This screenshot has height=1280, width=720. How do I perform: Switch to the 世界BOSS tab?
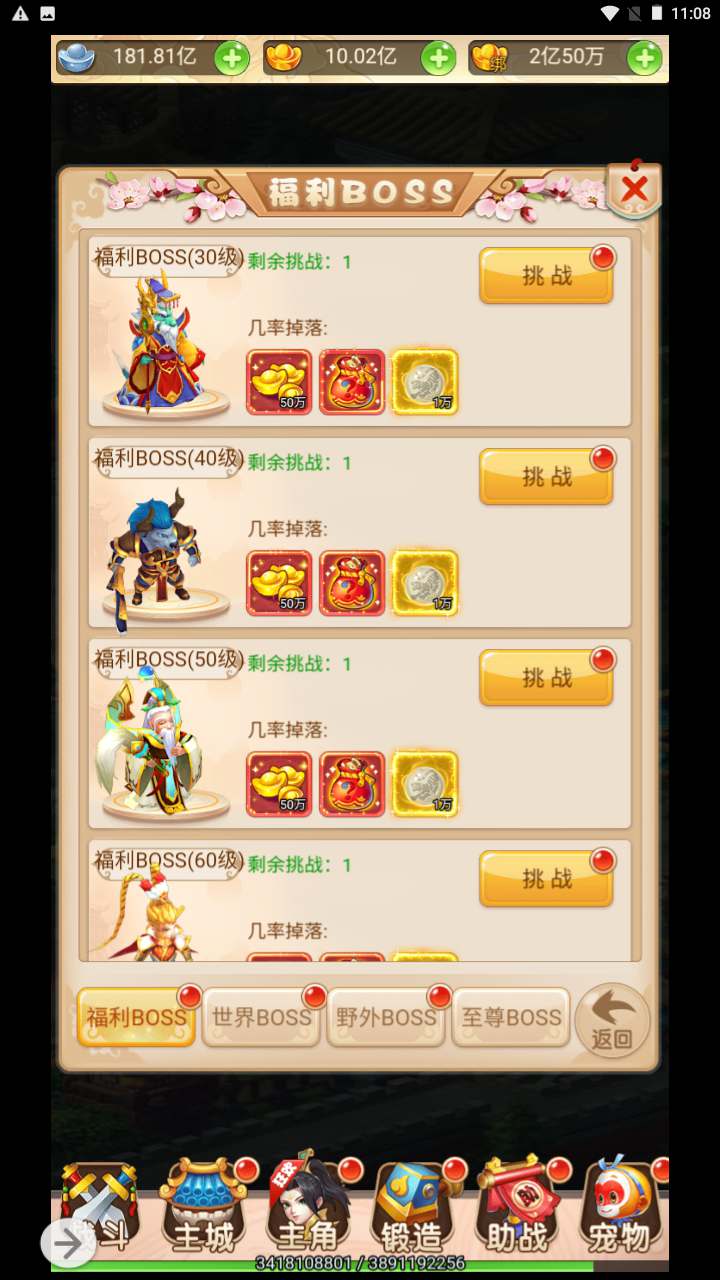coord(261,1017)
